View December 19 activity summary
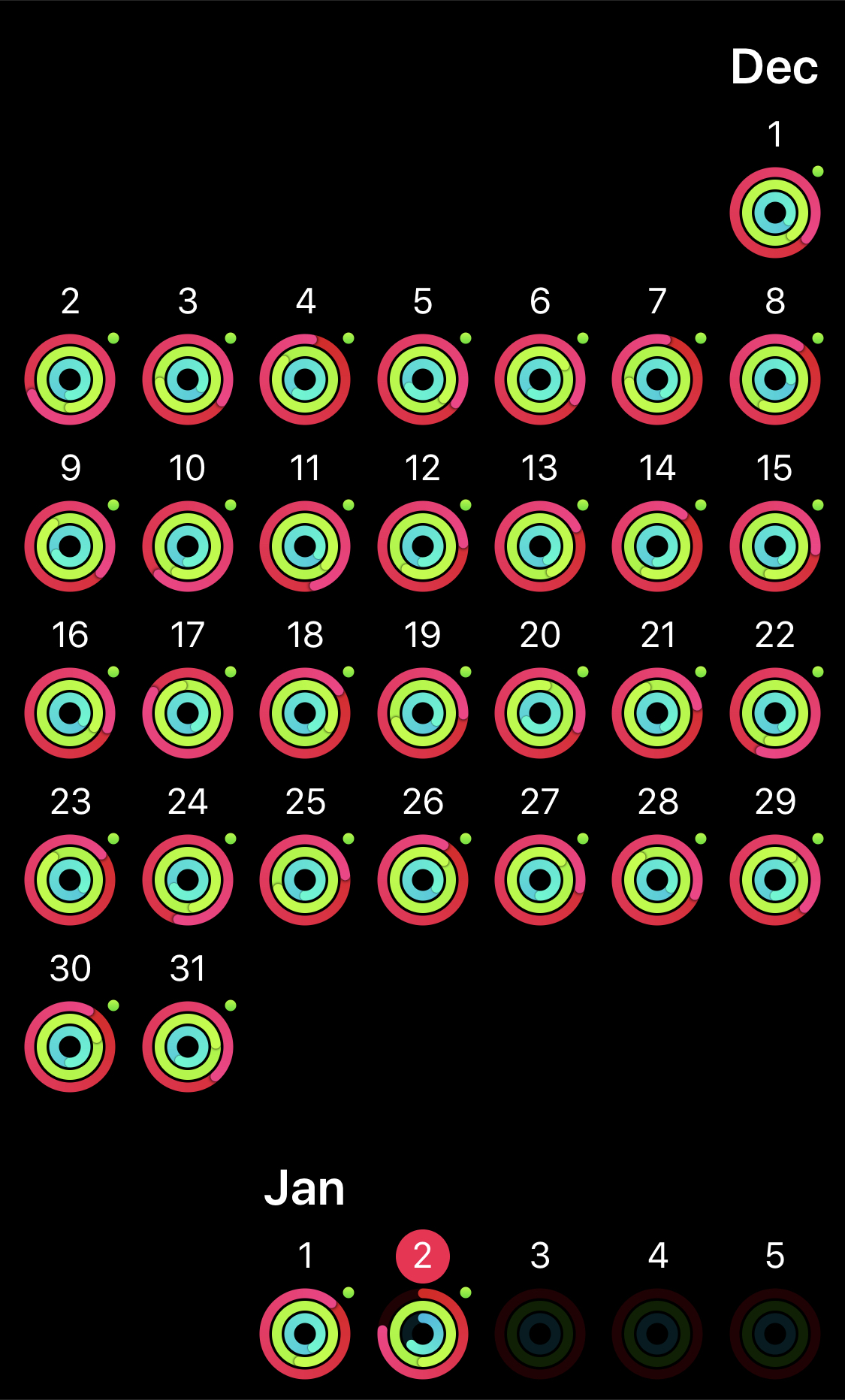The height and width of the screenshot is (1400, 845). (x=423, y=713)
